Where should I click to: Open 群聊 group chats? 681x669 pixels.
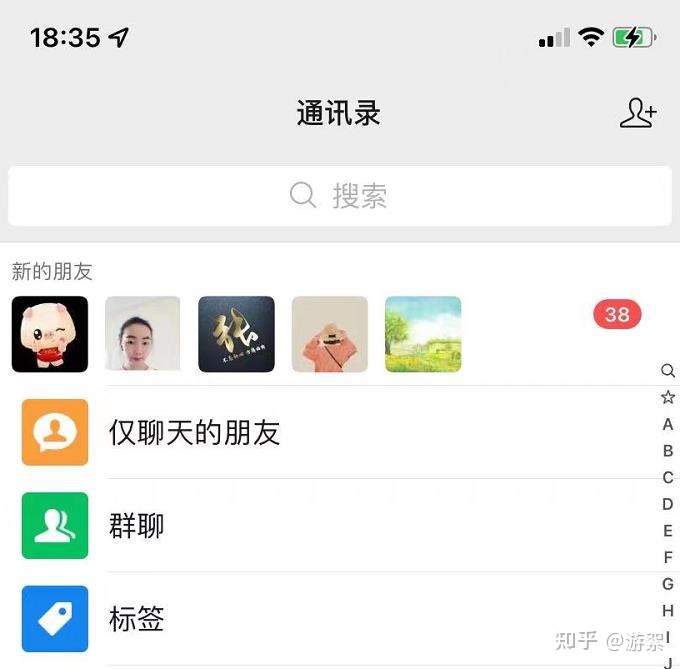(x=136, y=525)
